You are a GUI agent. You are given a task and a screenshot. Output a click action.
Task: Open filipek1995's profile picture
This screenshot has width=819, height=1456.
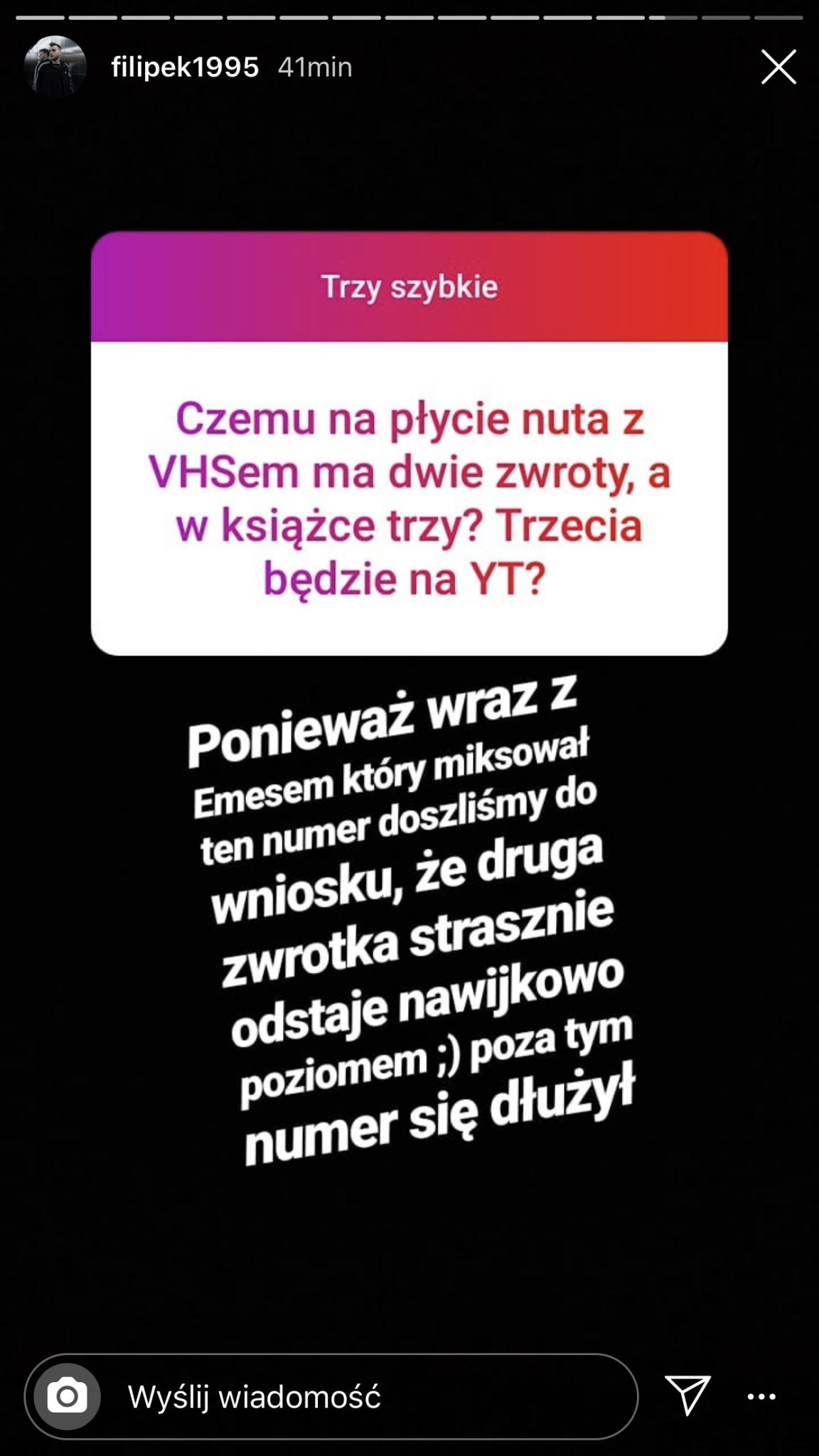coord(55,67)
